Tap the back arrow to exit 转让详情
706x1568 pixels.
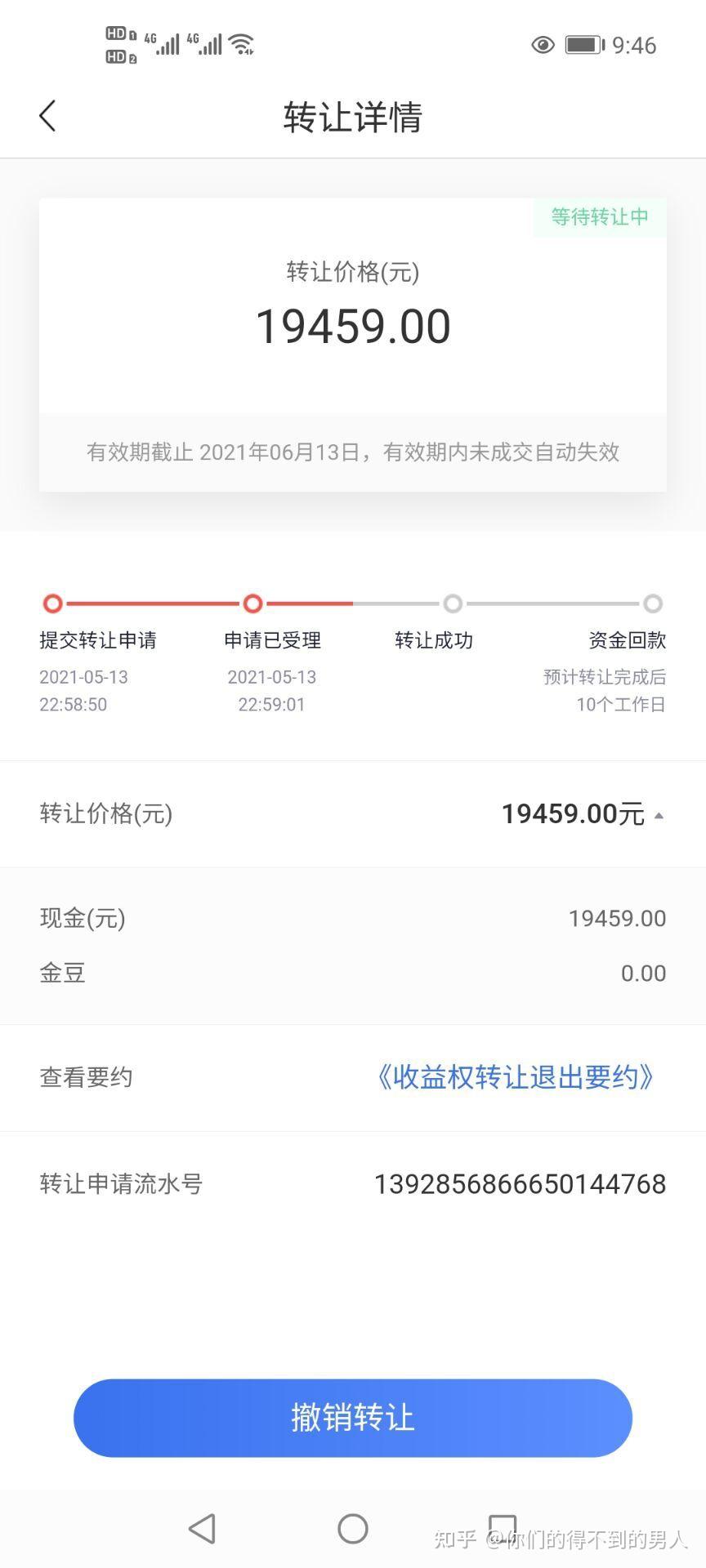(x=47, y=116)
